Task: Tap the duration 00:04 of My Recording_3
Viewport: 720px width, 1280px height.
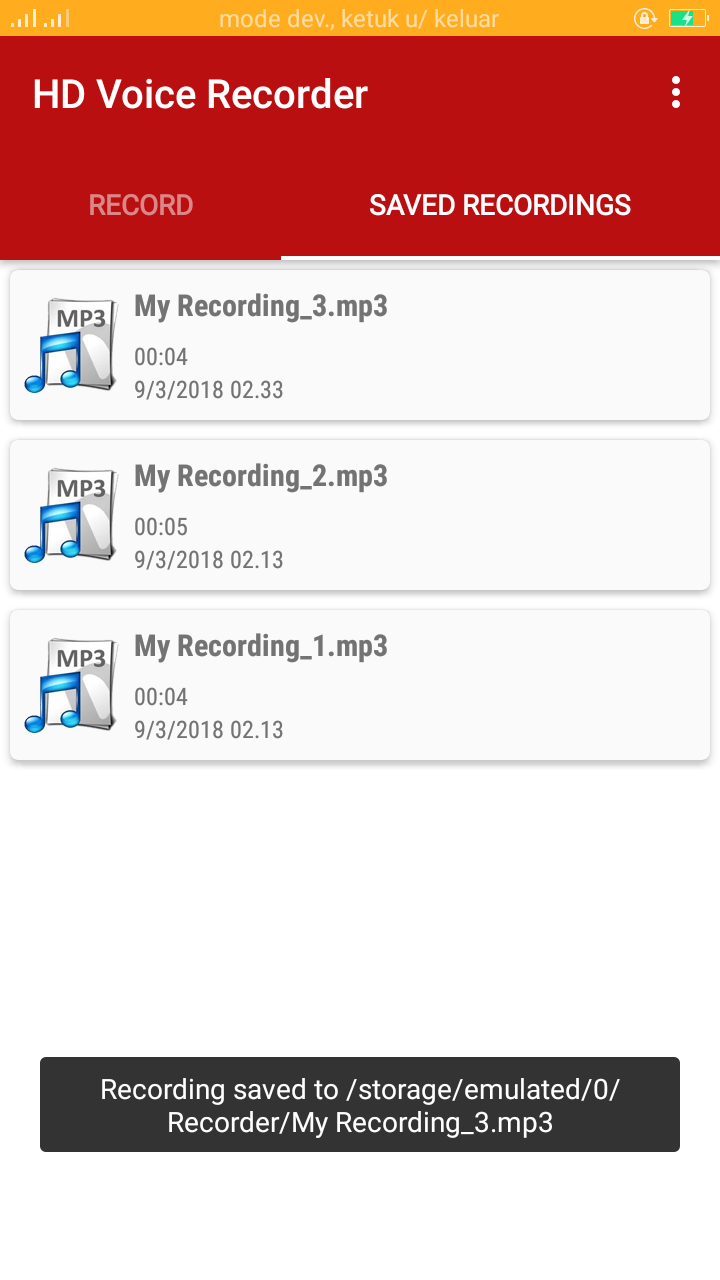Action: click(160, 357)
